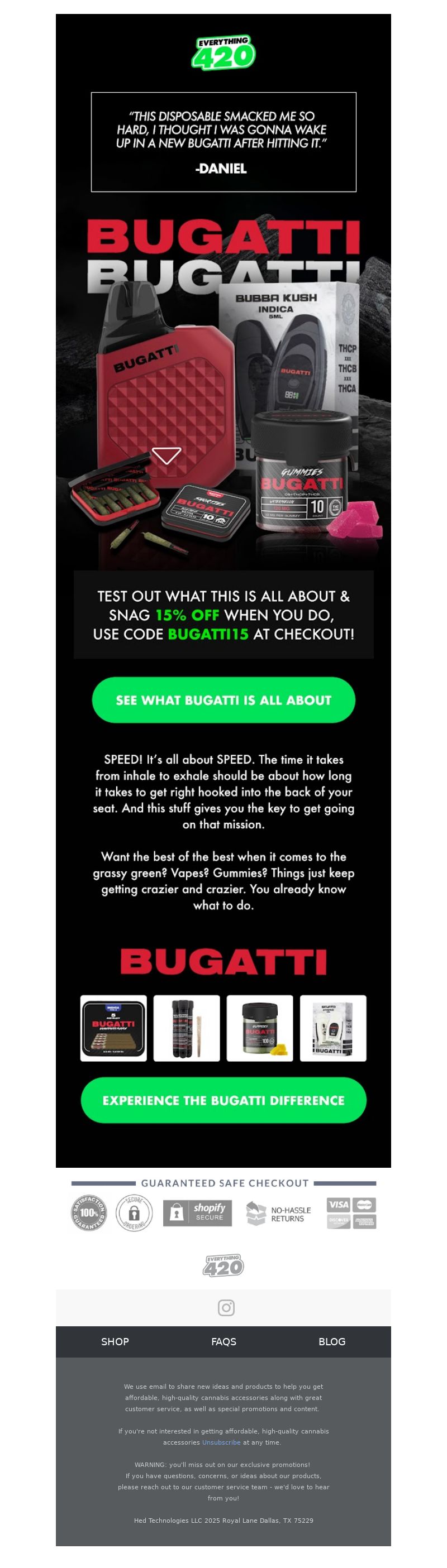Tap Experience the Bugatti Difference button
447x1568 pixels.
pyautogui.click(x=223, y=1100)
